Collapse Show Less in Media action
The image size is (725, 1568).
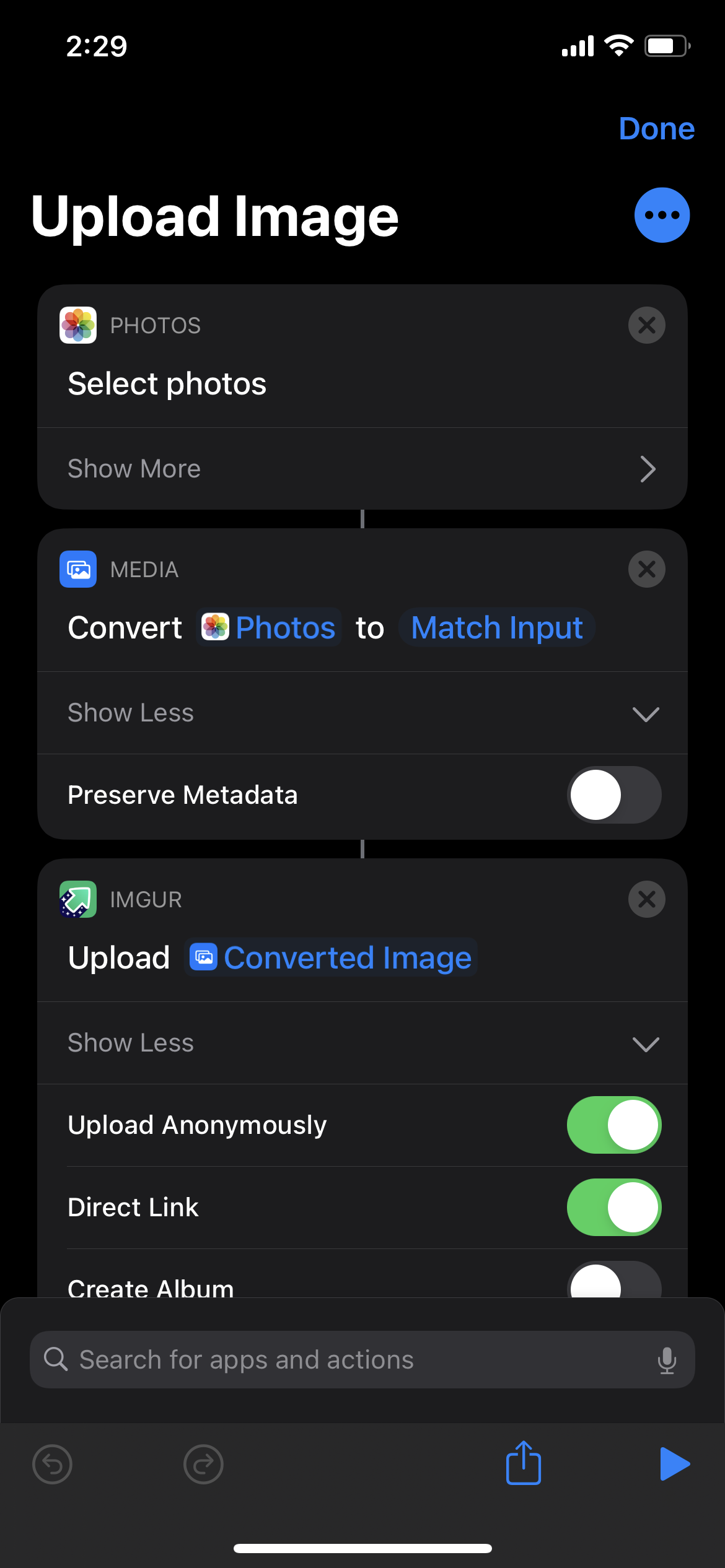pyautogui.click(x=362, y=713)
